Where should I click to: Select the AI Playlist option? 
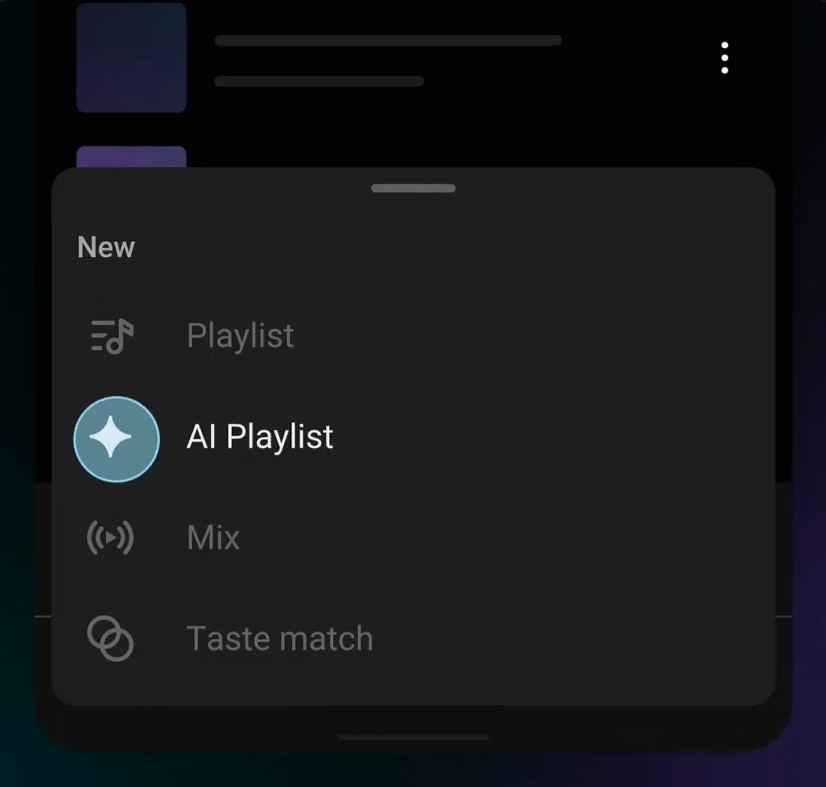point(259,438)
